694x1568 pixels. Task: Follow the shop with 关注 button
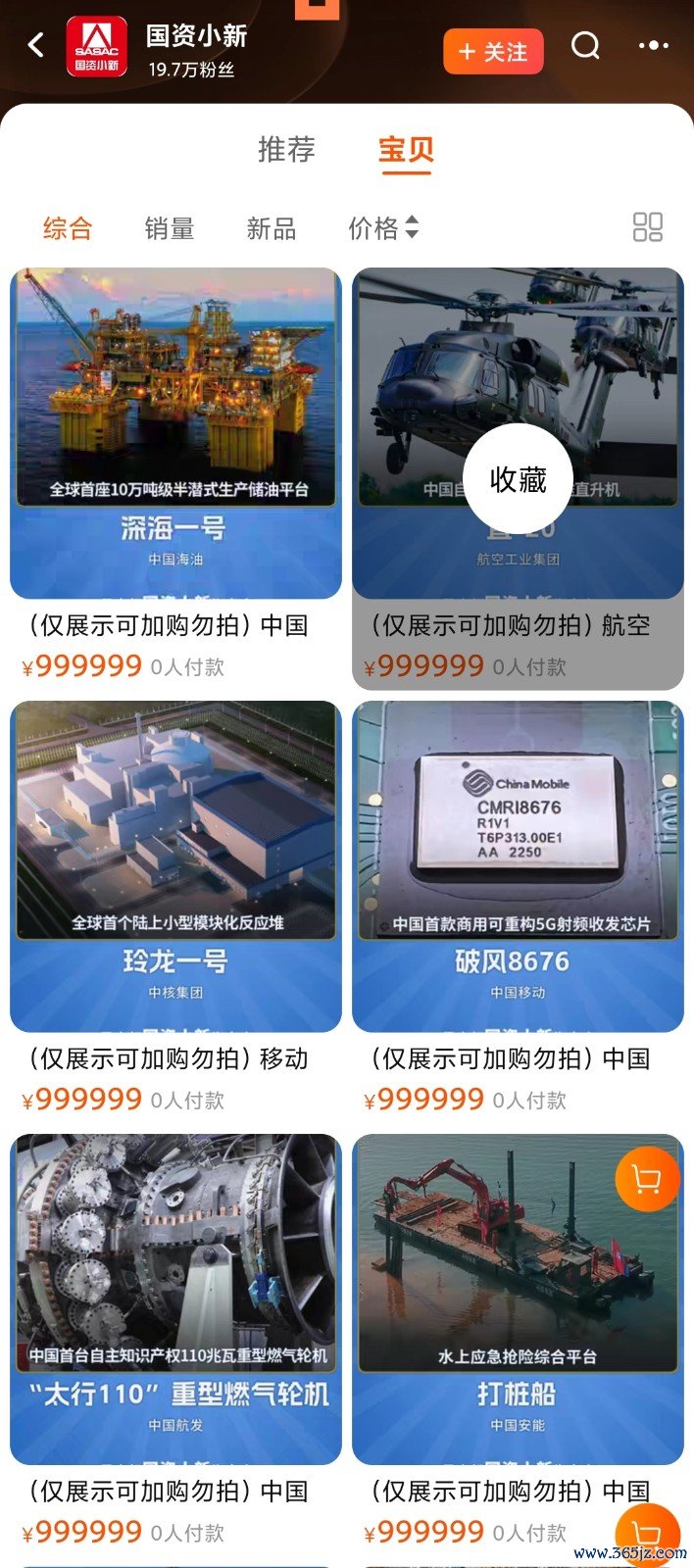tap(493, 52)
